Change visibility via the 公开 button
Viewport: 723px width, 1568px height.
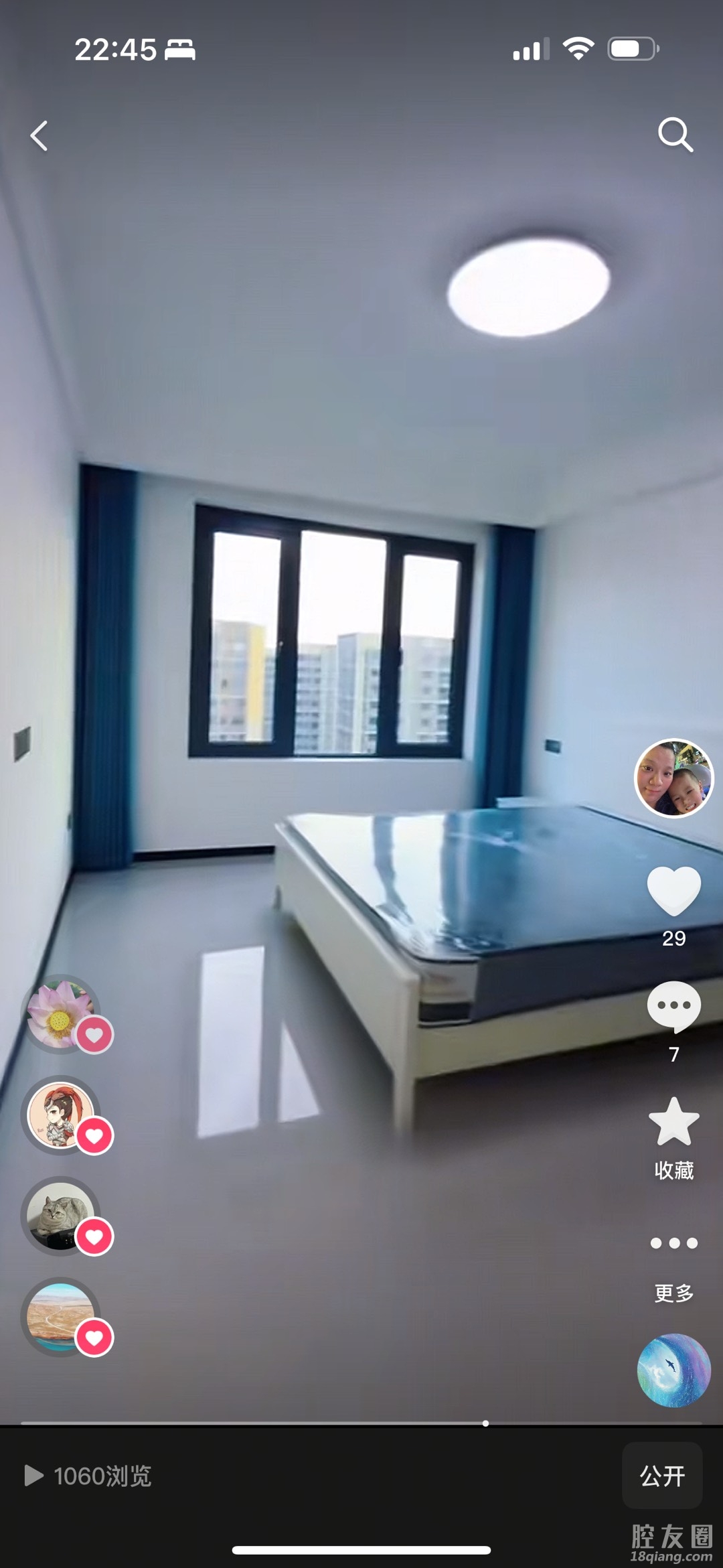(661, 1476)
